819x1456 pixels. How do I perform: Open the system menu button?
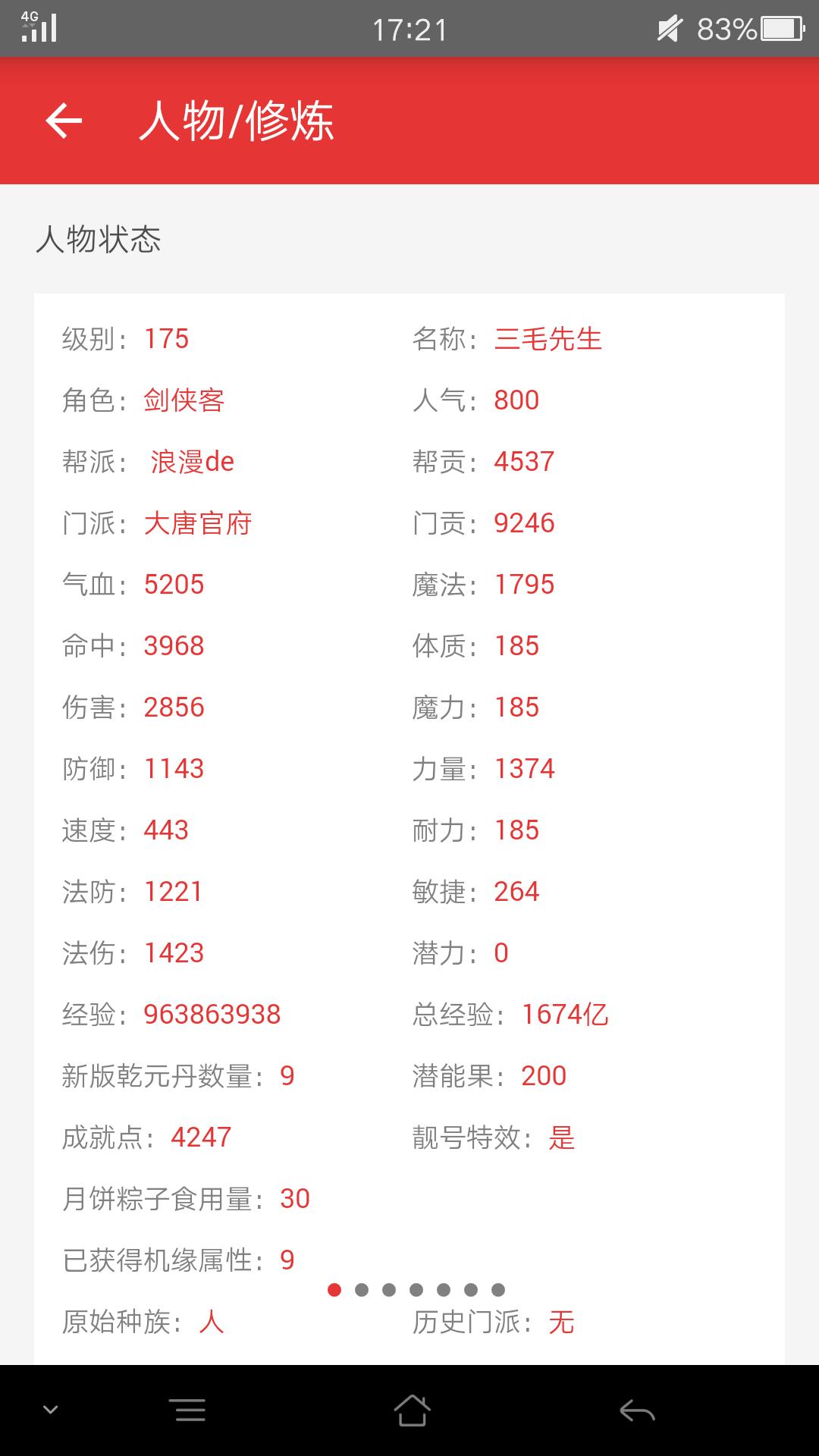(x=190, y=1410)
